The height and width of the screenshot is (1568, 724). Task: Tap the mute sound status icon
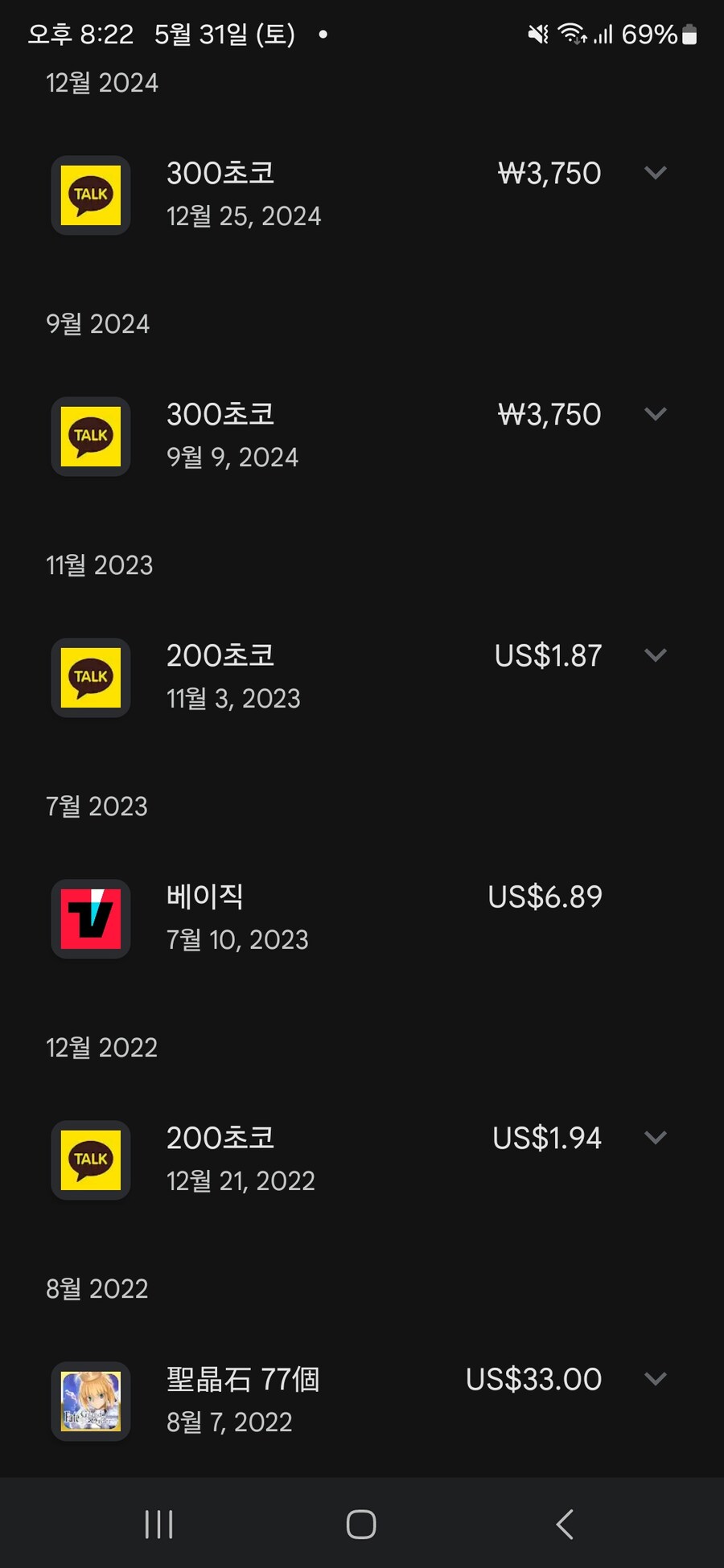(537, 34)
